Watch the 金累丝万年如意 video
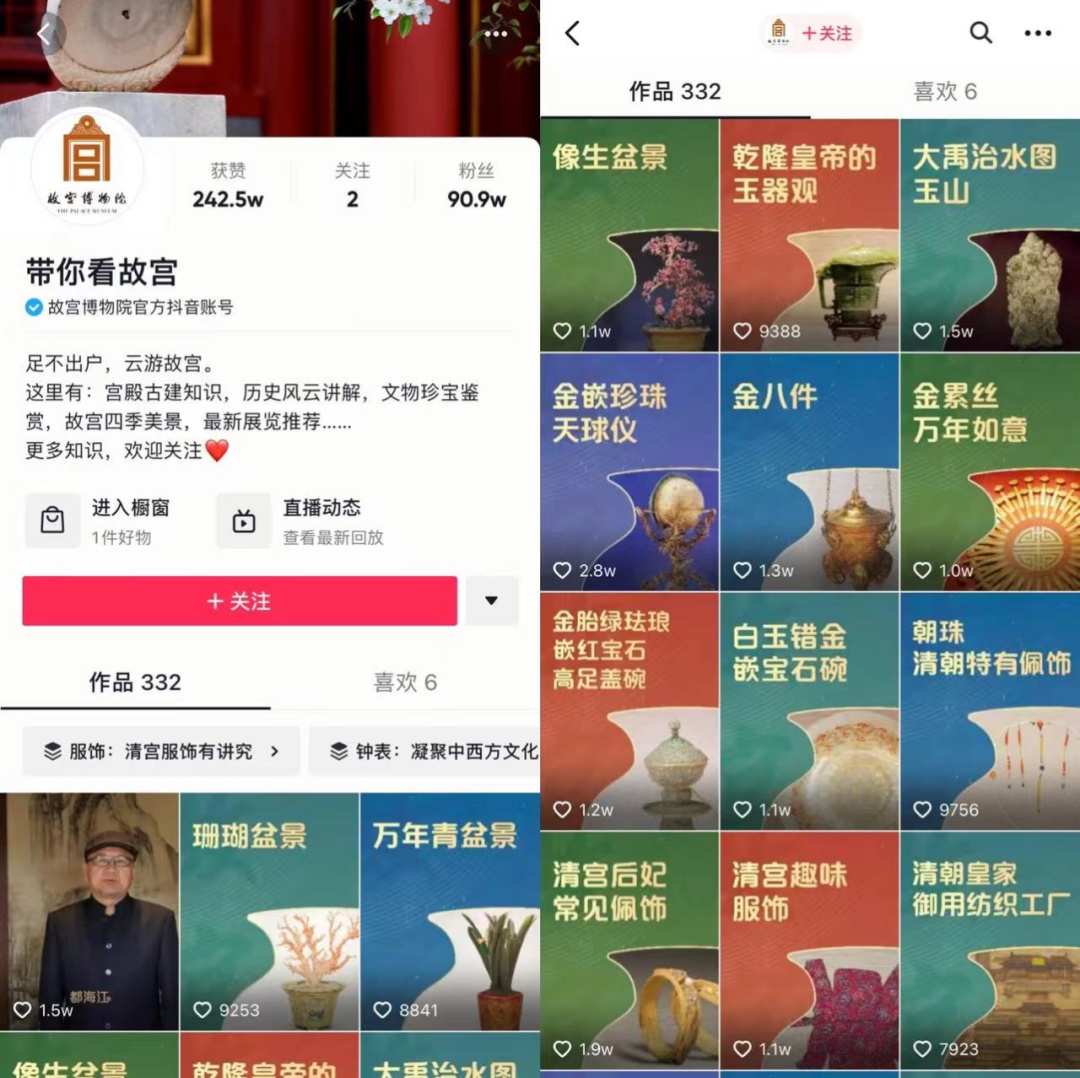The width and height of the screenshot is (1080, 1078). click(x=989, y=472)
